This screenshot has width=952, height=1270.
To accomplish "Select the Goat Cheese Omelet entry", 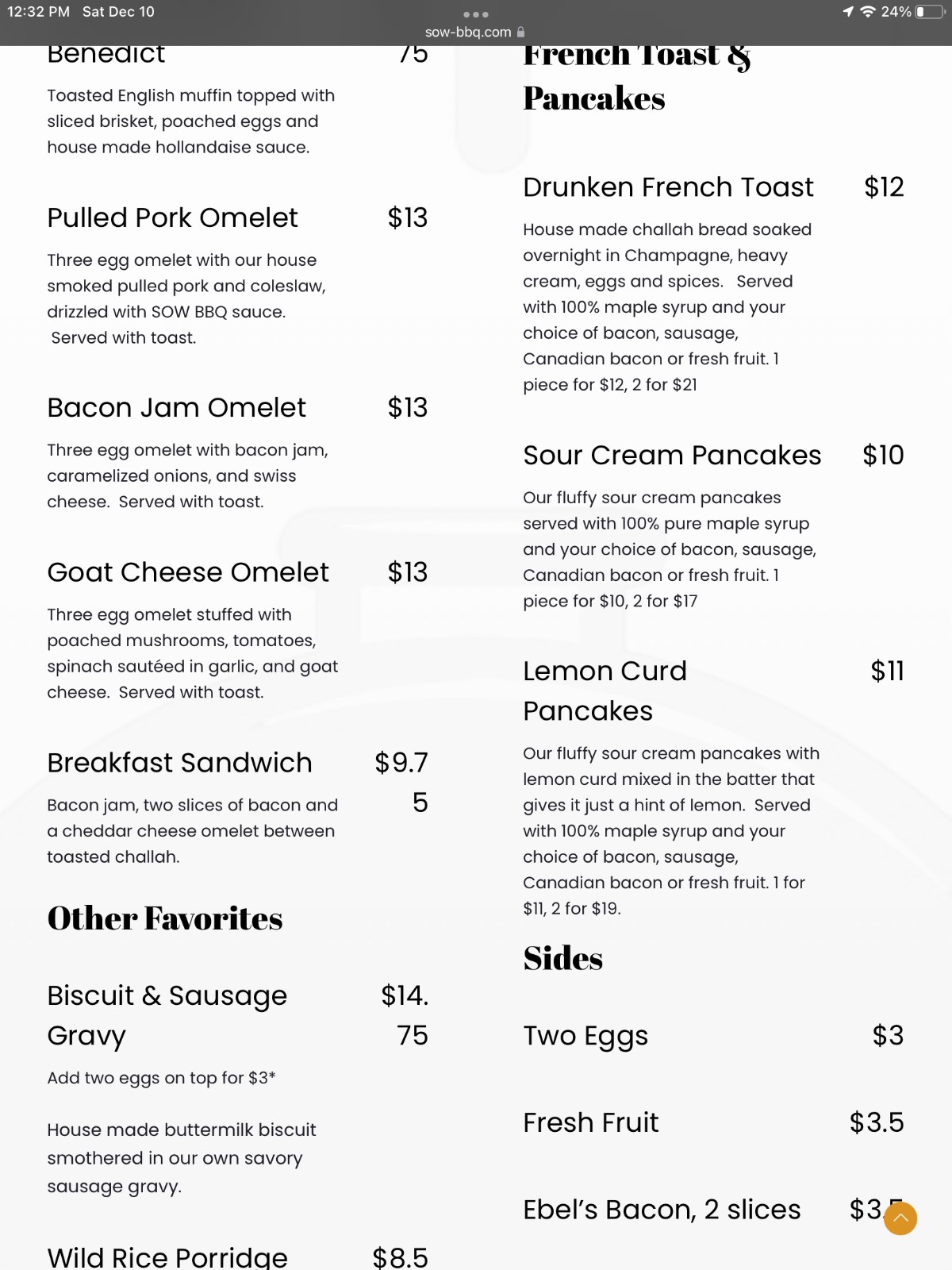I will point(188,571).
